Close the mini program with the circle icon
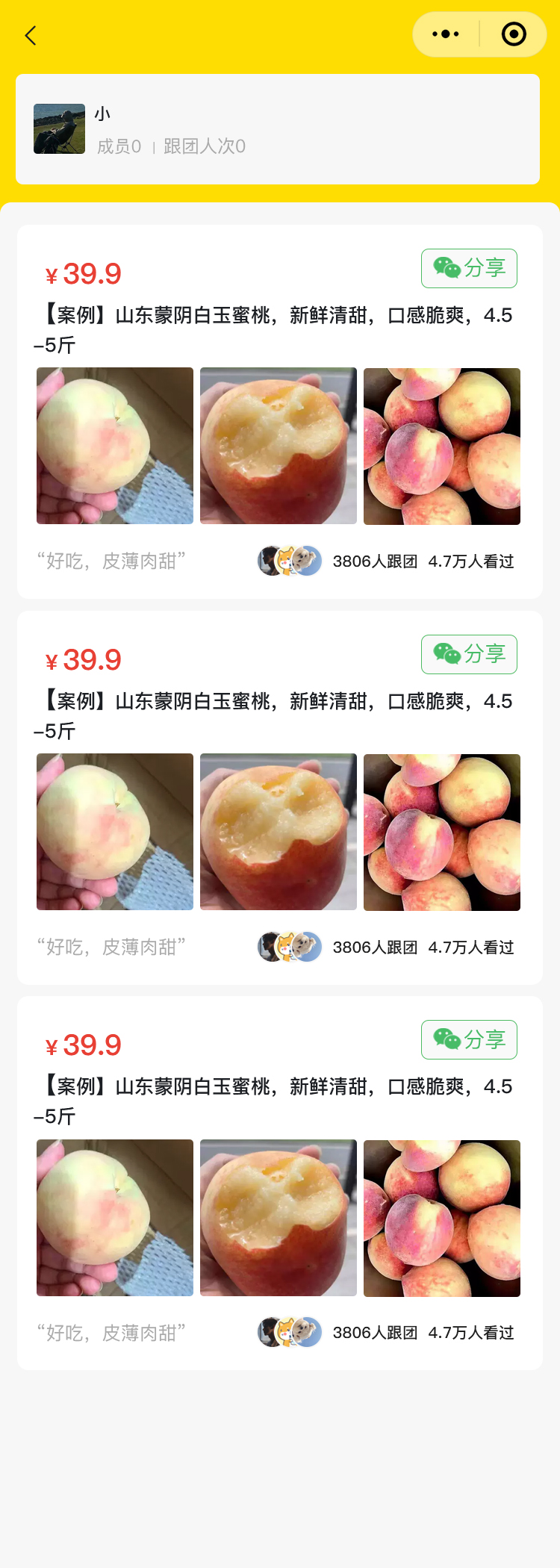This screenshot has width=560, height=1568. pyautogui.click(x=514, y=34)
